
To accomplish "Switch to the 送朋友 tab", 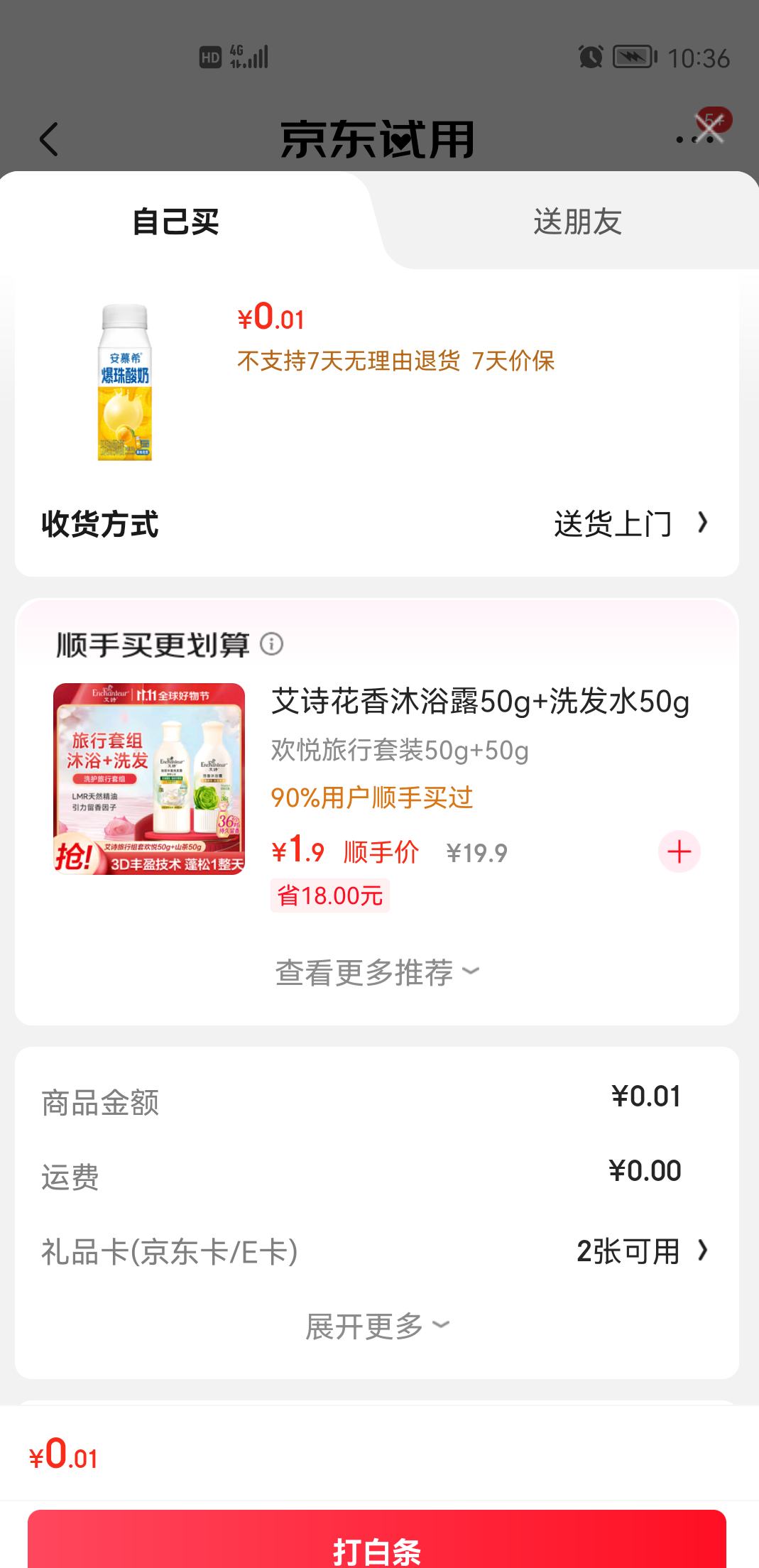I will (579, 223).
